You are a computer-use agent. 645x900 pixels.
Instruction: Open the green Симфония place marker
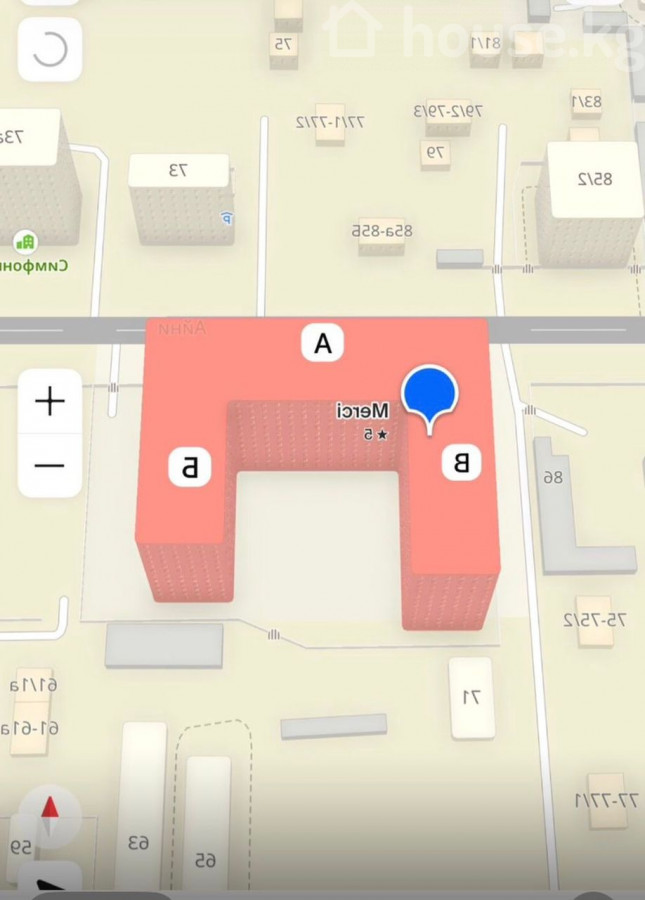click(26, 242)
